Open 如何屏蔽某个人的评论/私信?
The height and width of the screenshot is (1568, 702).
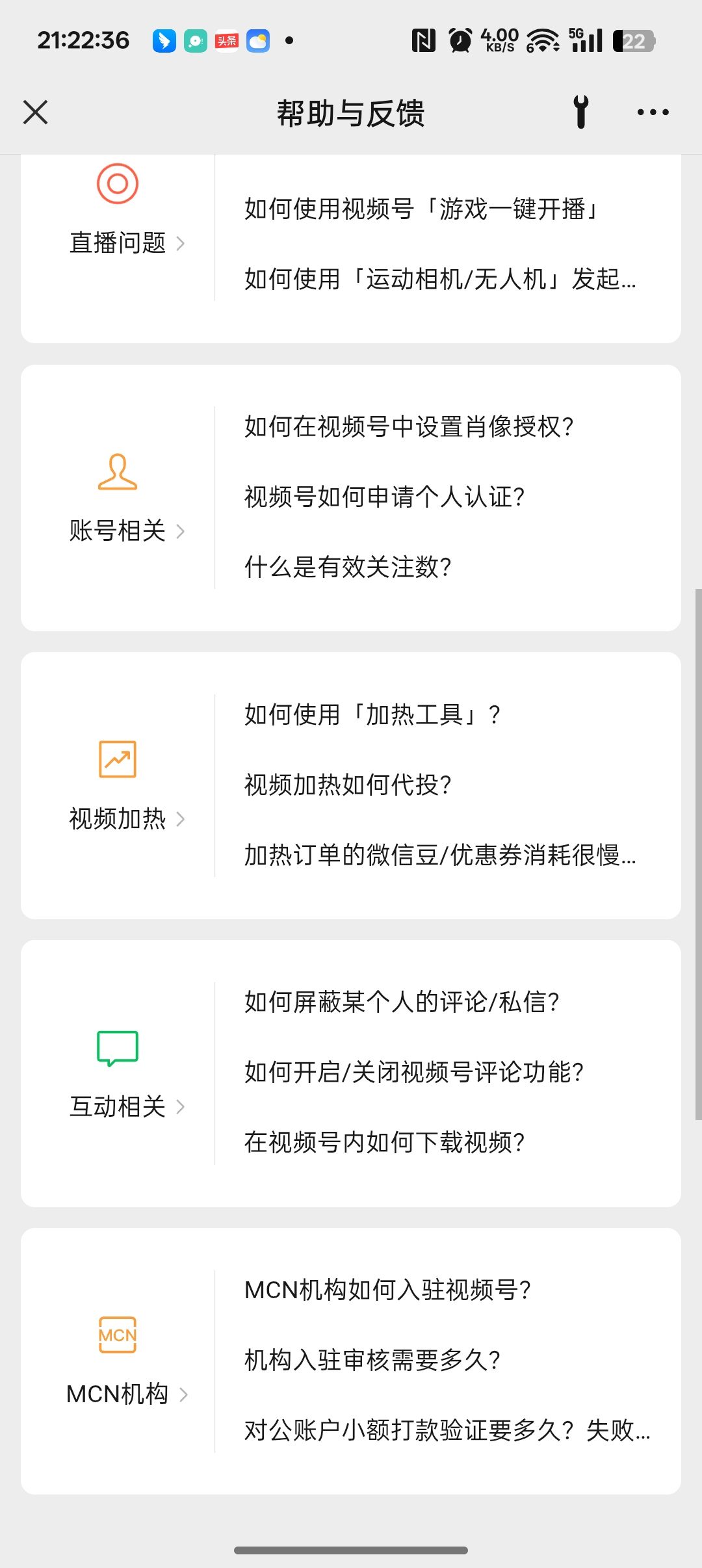tap(402, 1002)
